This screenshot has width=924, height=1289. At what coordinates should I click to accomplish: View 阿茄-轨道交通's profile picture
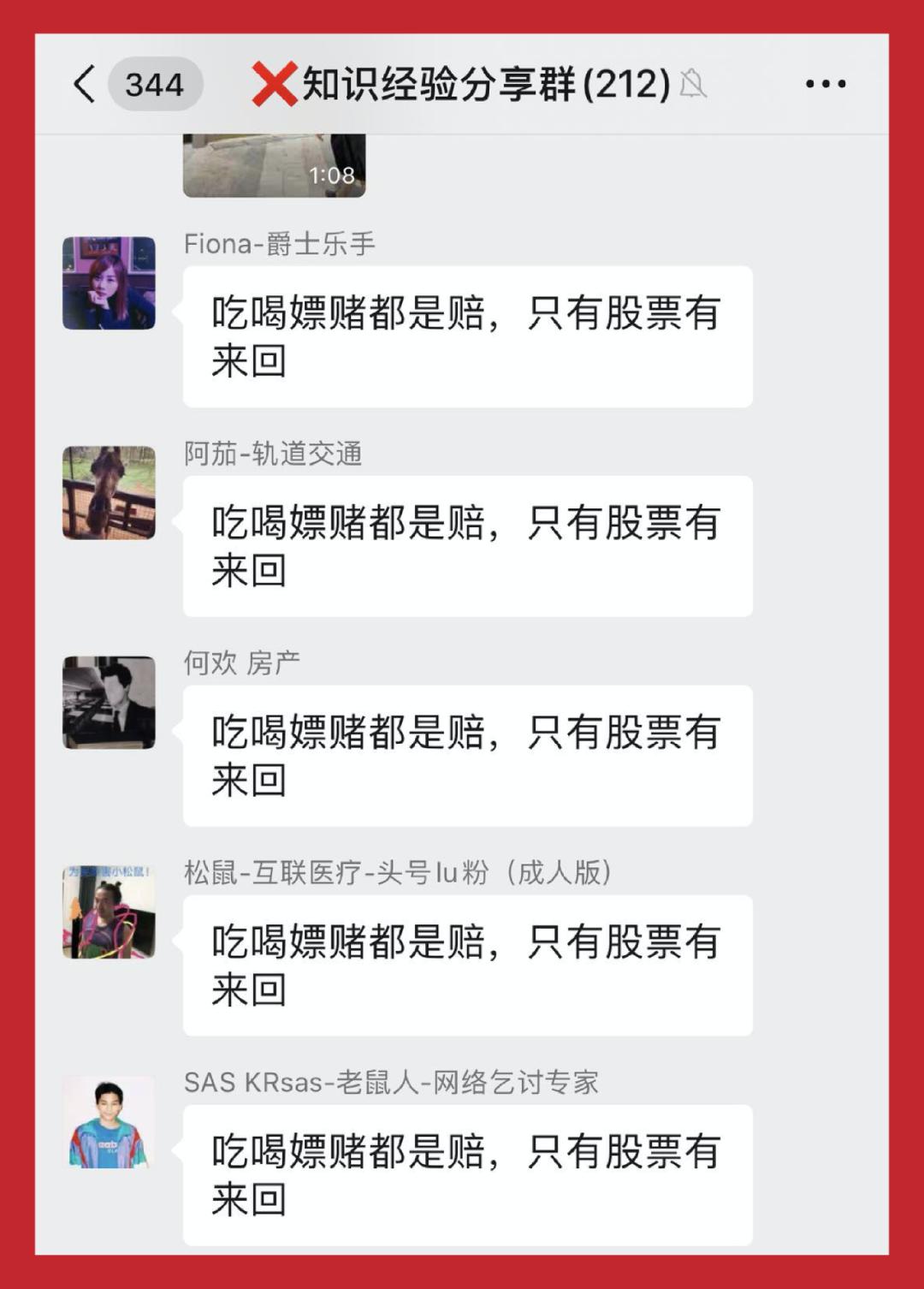(109, 493)
